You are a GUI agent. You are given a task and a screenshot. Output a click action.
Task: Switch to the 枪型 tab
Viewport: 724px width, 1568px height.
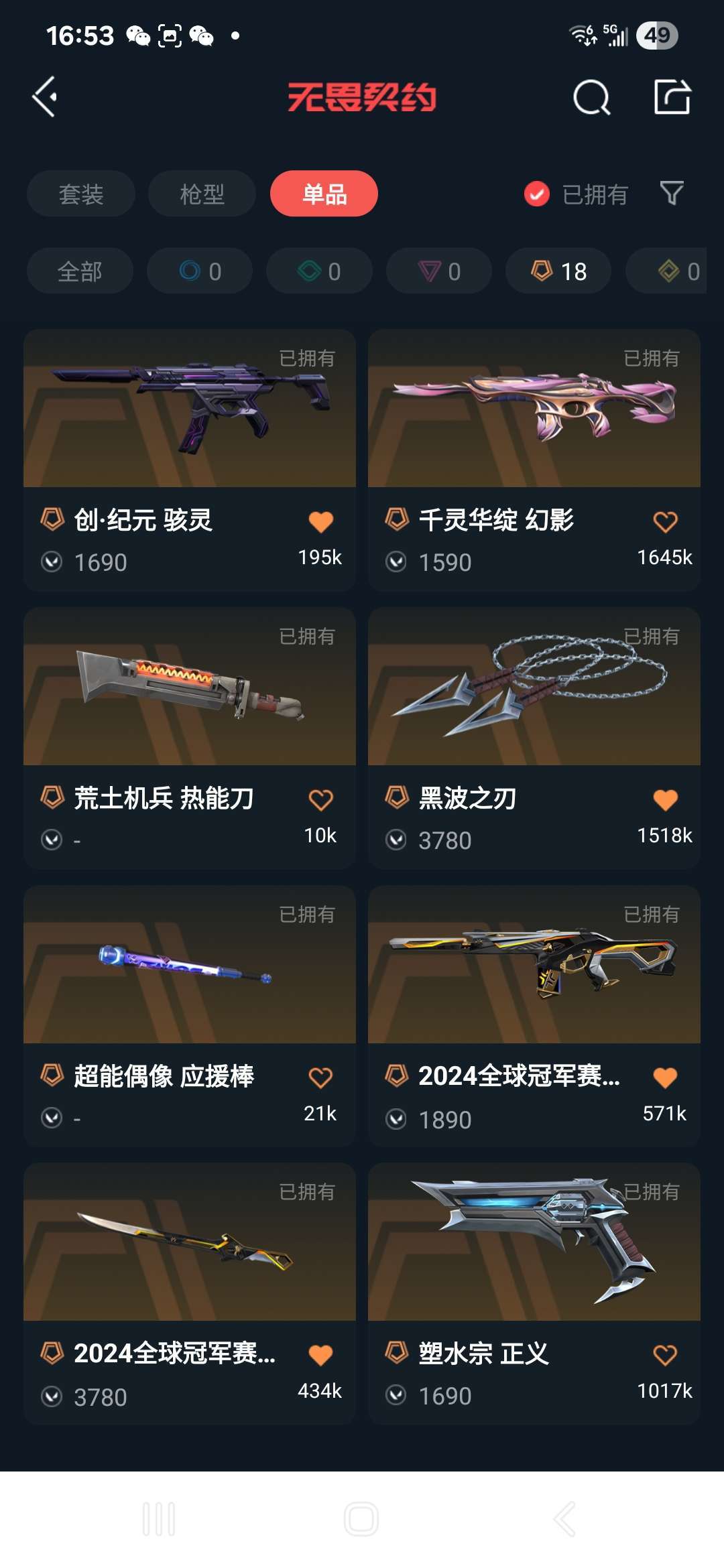coord(202,194)
